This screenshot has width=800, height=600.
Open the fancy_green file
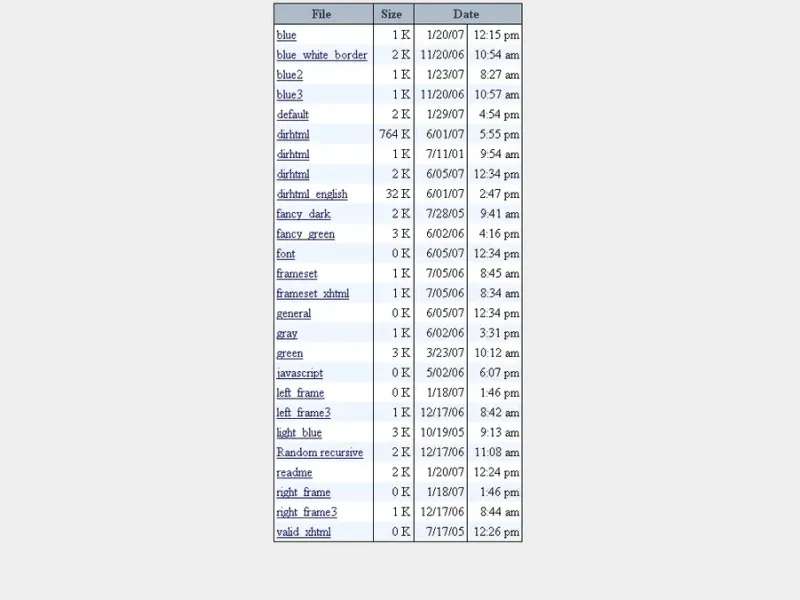click(x=305, y=234)
